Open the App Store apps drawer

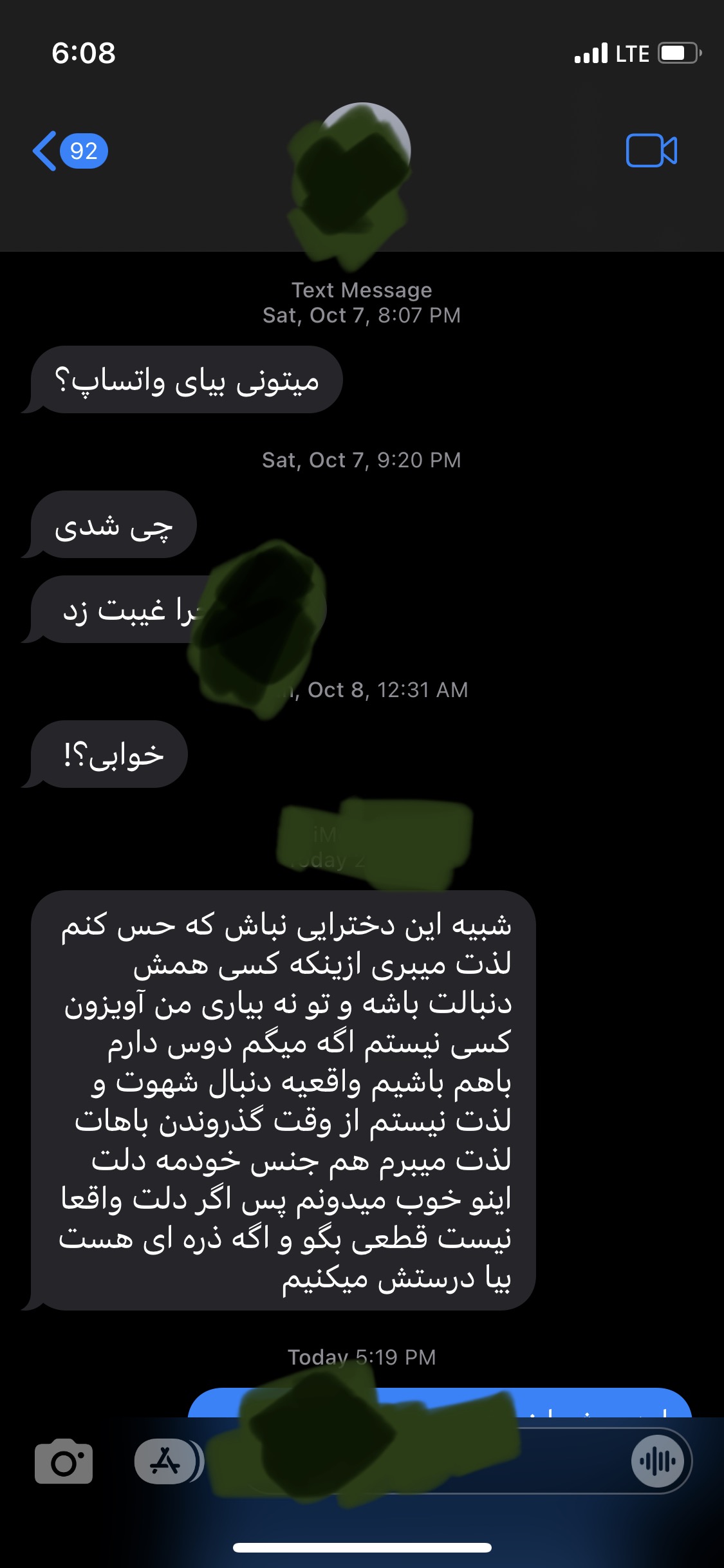[165, 1461]
